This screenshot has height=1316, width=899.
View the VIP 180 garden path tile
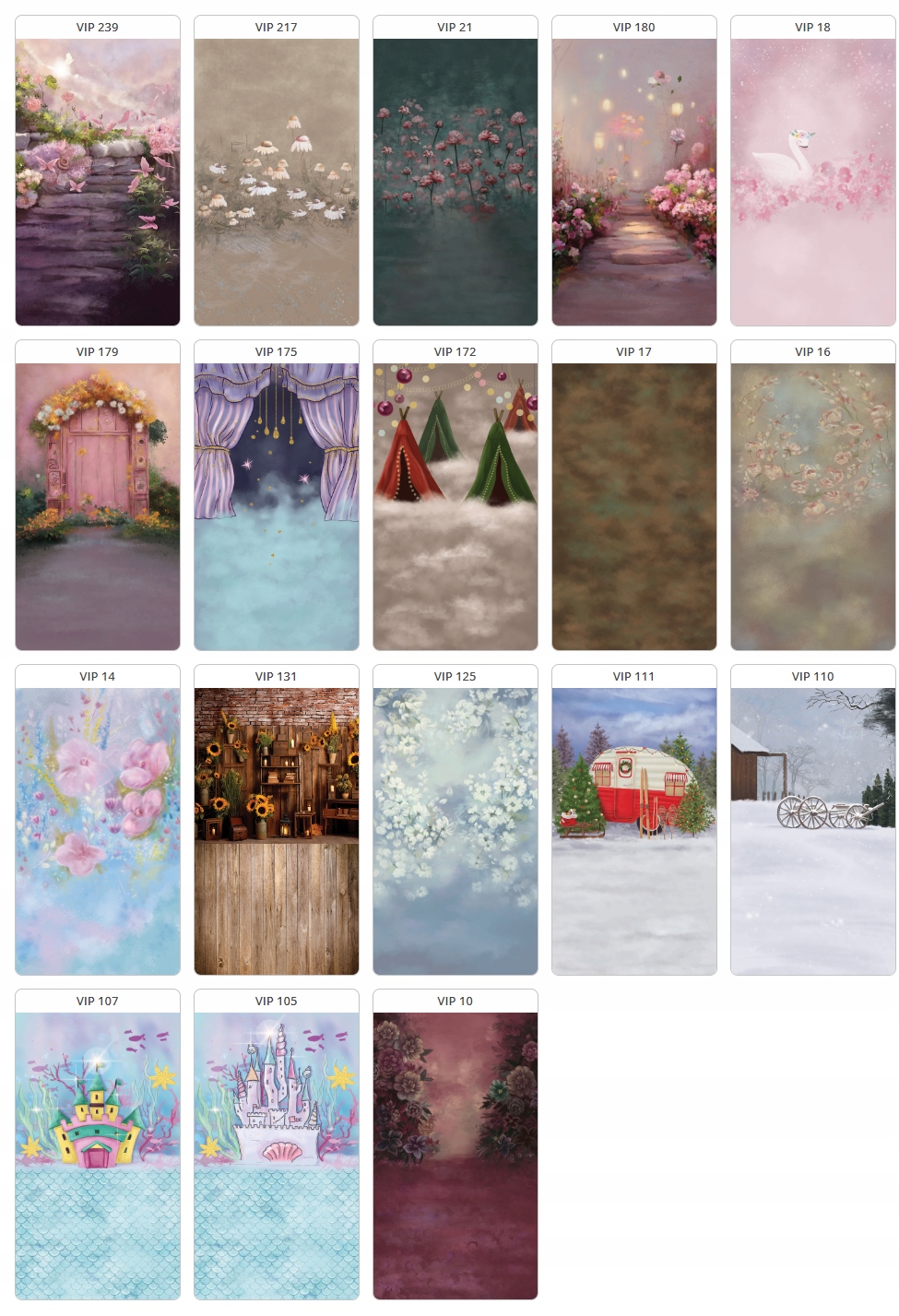pyautogui.click(x=634, y=181)
